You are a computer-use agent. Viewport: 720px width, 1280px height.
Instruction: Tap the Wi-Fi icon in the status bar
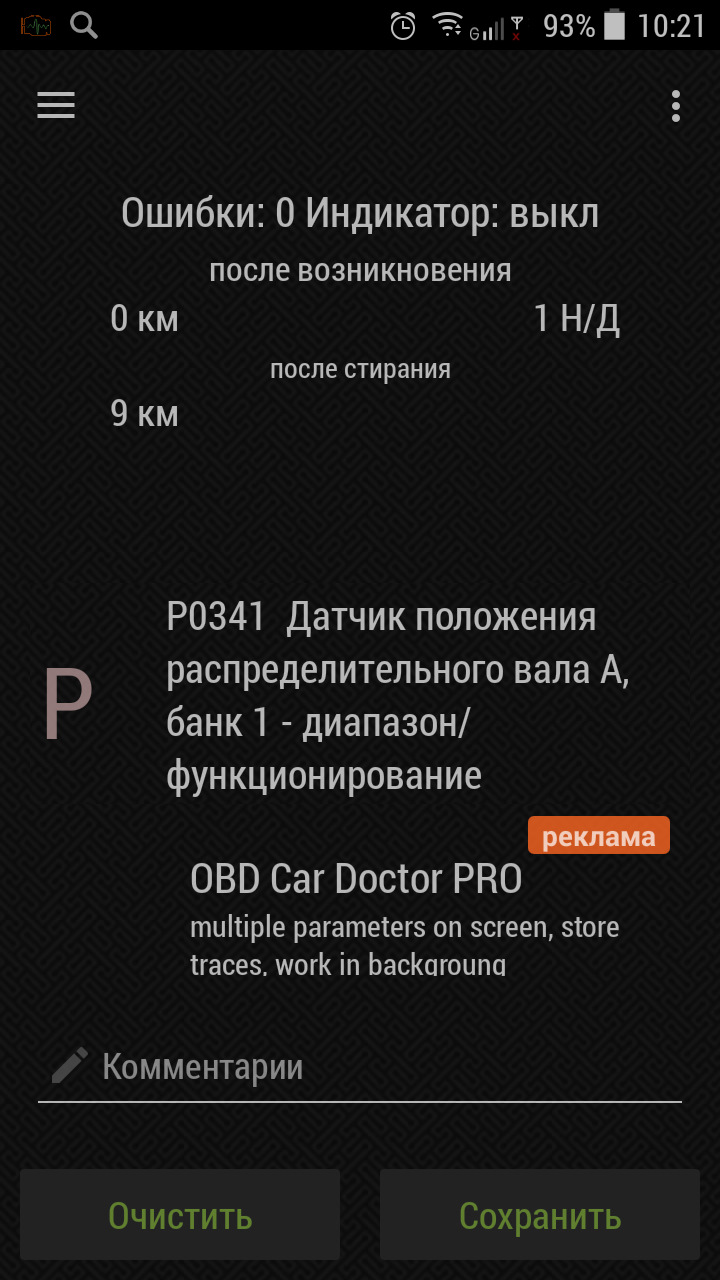[447, 26]
